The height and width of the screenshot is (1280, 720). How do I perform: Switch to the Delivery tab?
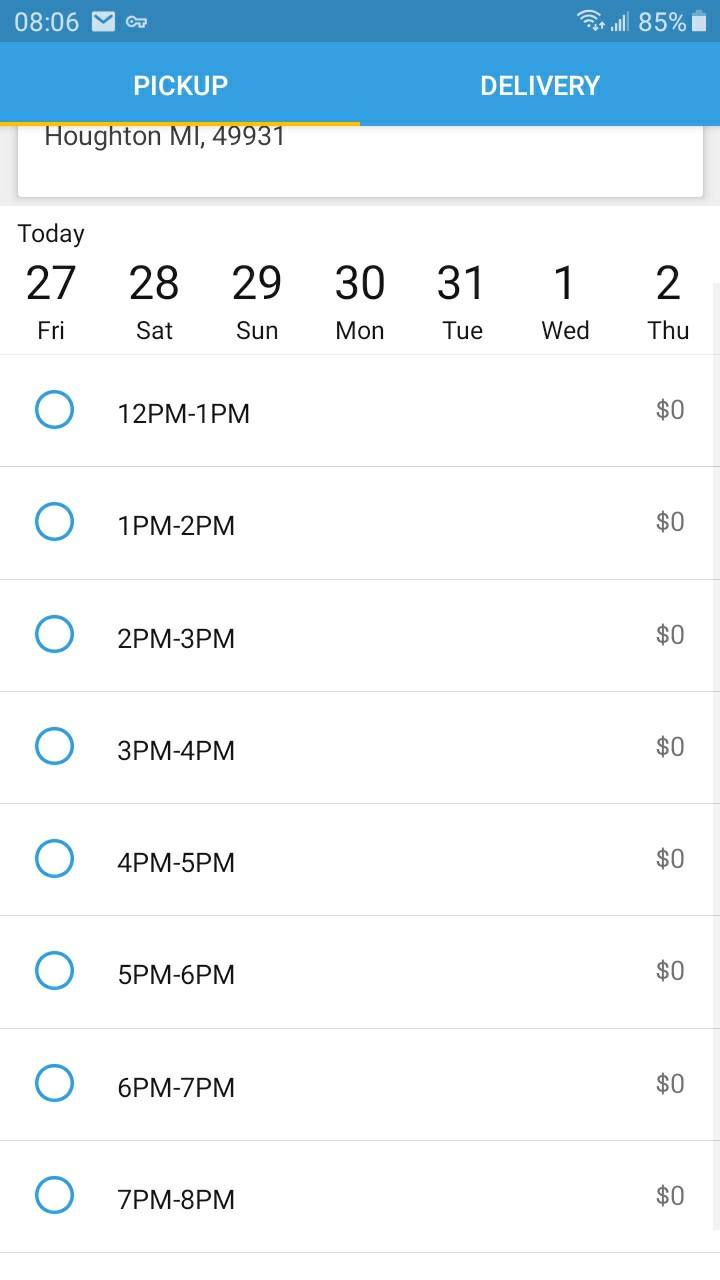[540, 86]
